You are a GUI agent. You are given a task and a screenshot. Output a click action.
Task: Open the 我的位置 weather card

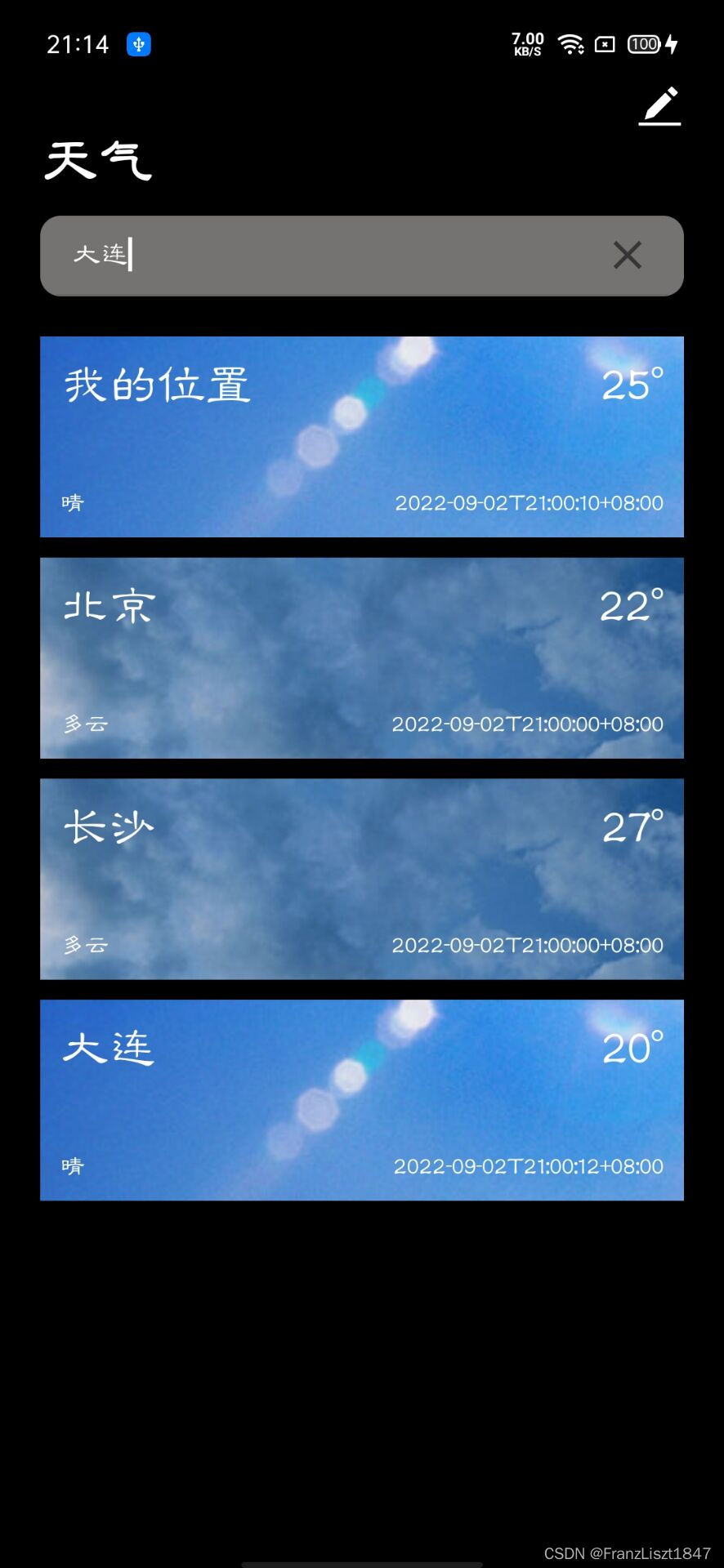(x=361, y=437)
